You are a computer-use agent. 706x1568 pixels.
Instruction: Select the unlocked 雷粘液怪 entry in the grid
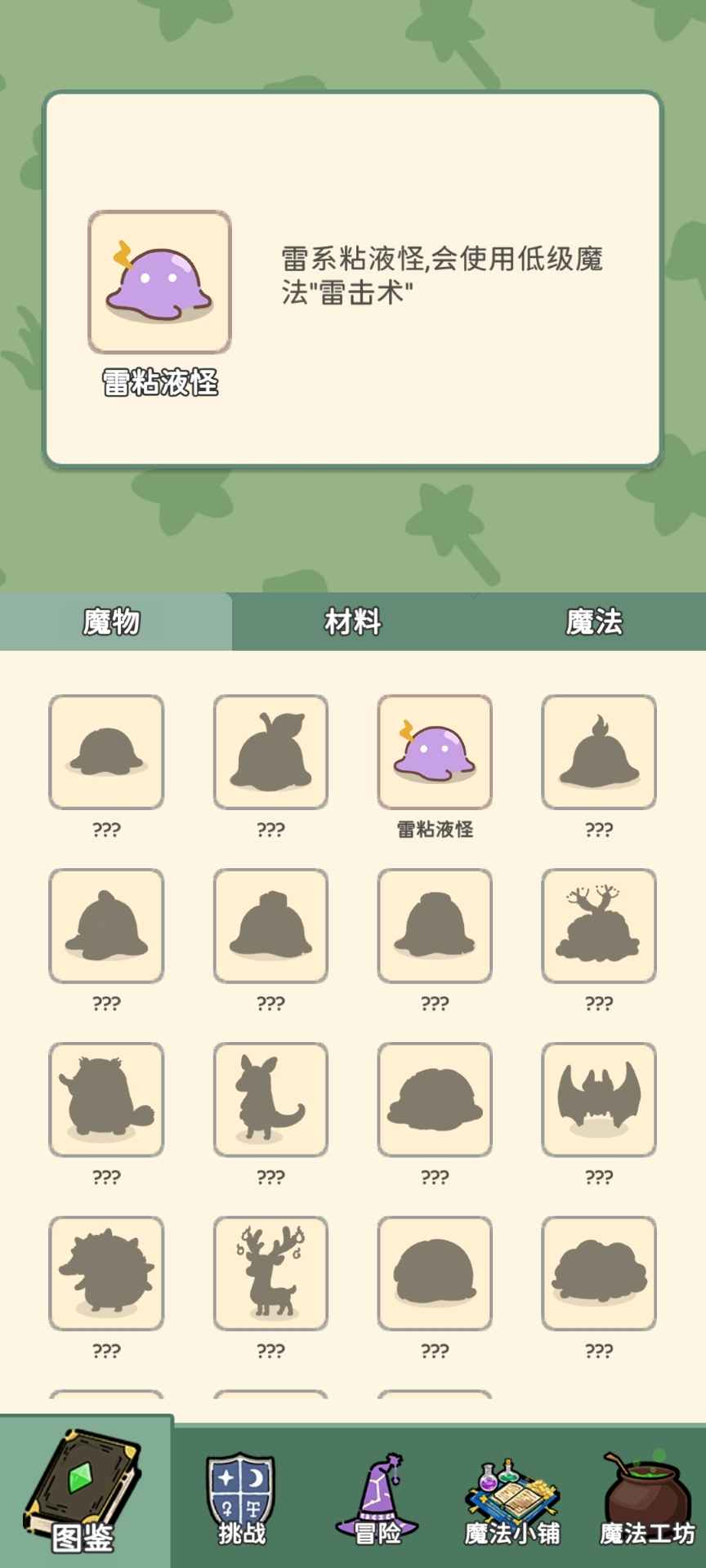click(436, 751)
